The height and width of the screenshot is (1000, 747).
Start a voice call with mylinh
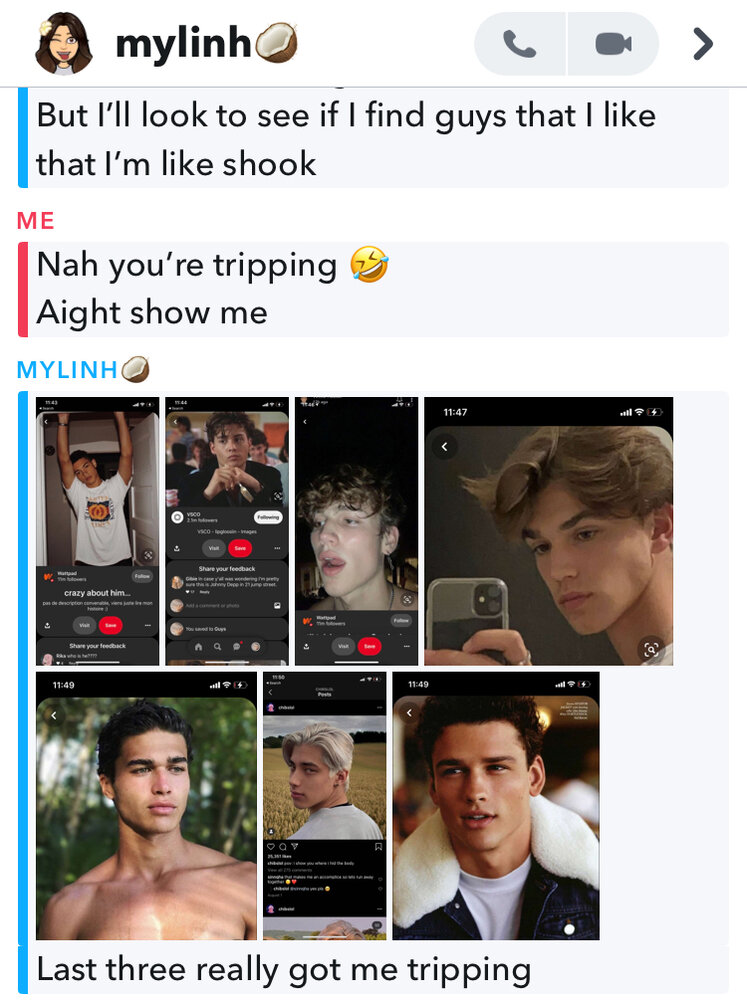pos(519,44)
